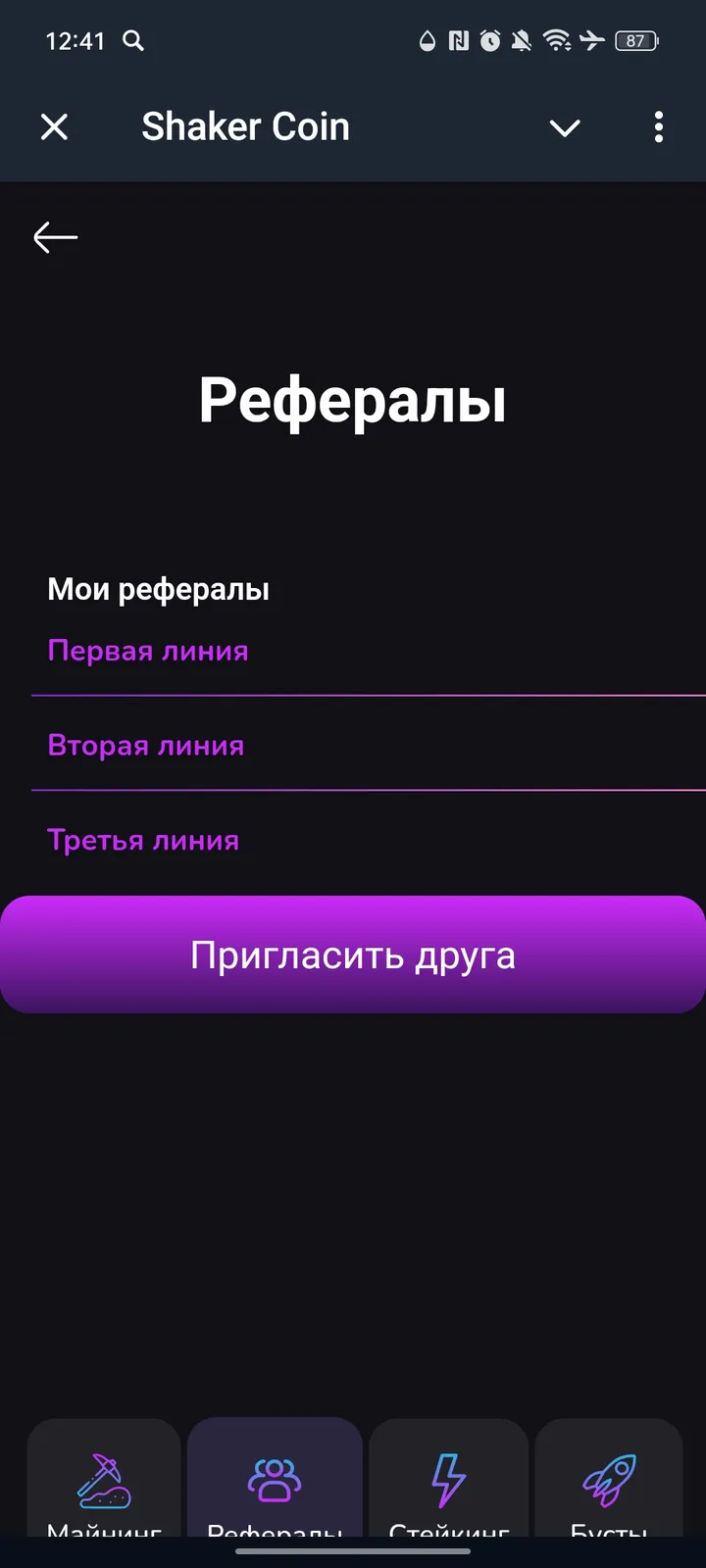Tap the muted notifications bell icon

tap(523, 41)
